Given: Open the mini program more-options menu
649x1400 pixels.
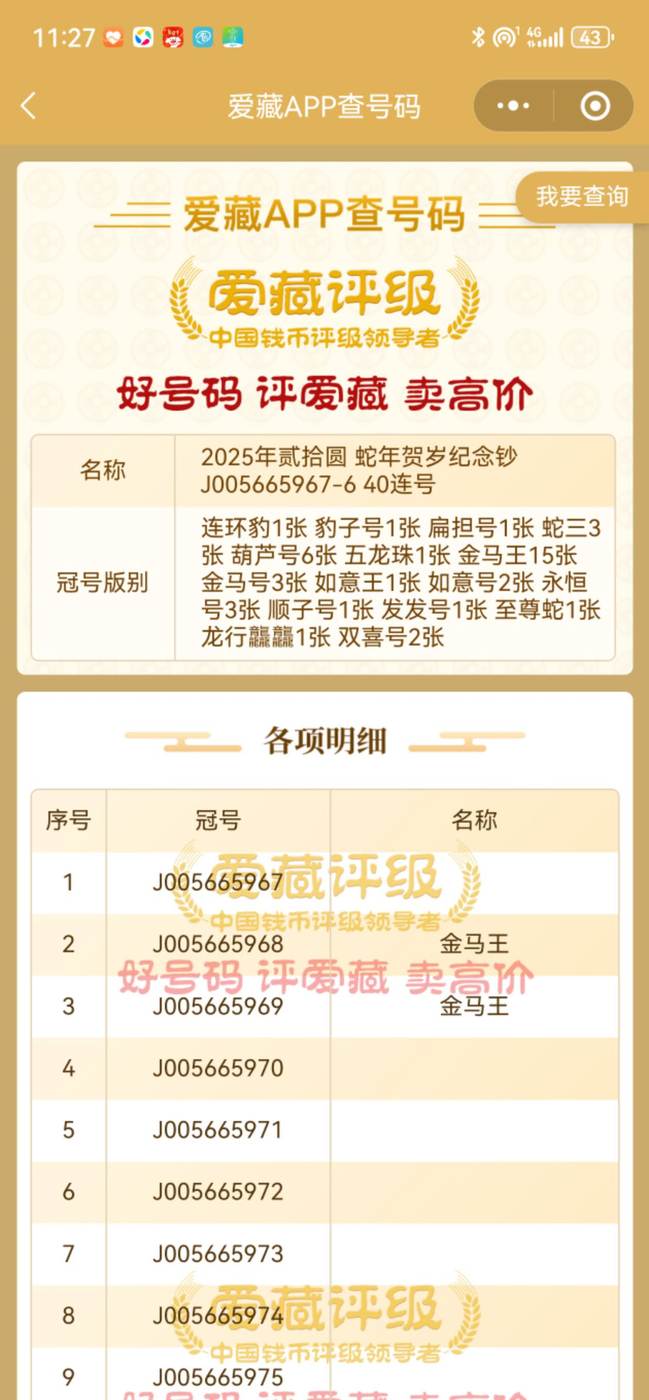Looking at the screenshot, I should (x=513, y=106).
